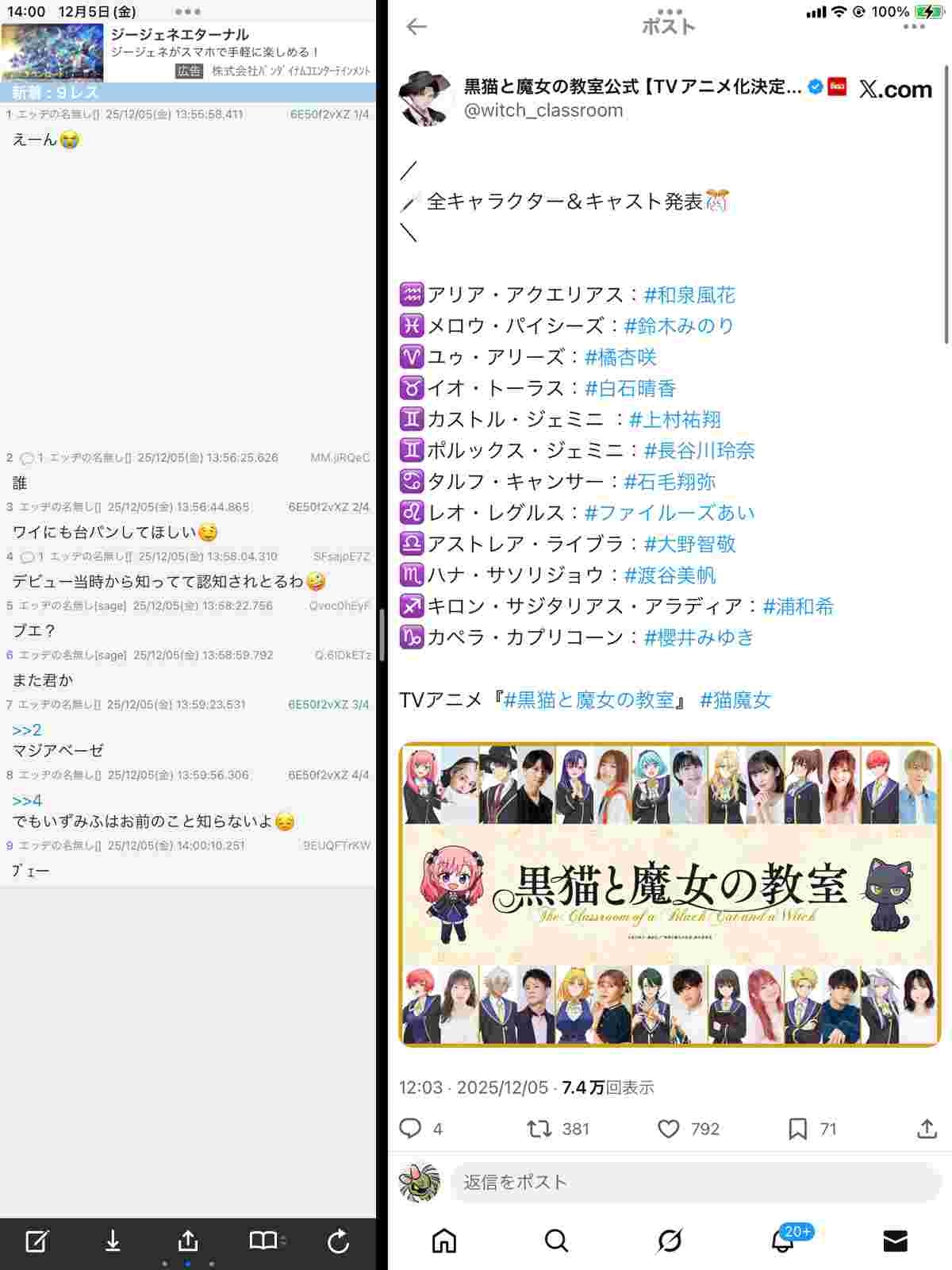Open the X search tab
Screen dimensions: 952x1270
(556, 1241)
